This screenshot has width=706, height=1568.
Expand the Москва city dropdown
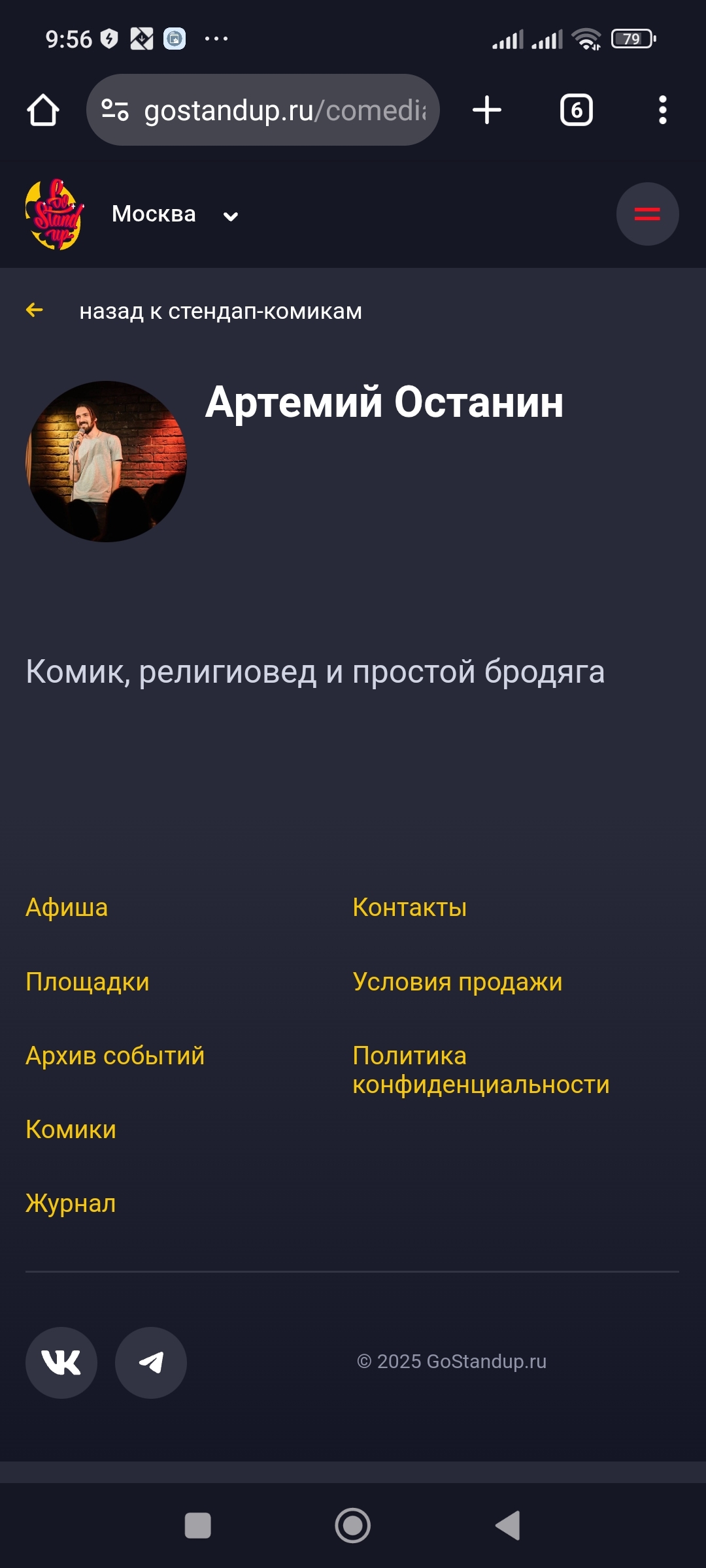pos(175,214)
